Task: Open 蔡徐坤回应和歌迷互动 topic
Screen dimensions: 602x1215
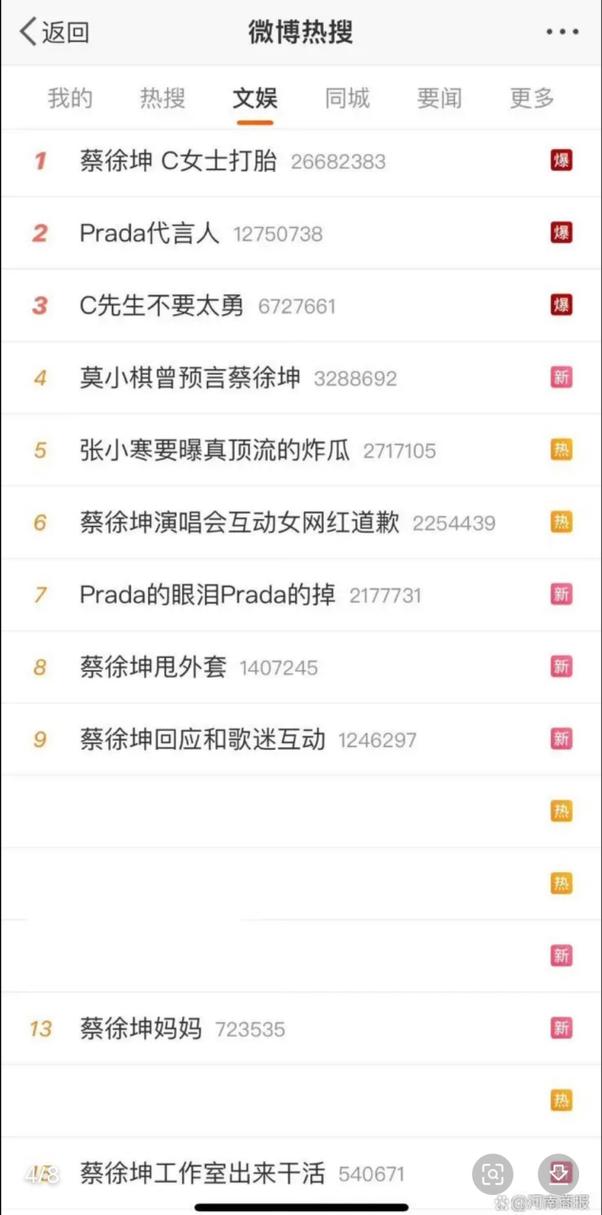Action: 301,739
